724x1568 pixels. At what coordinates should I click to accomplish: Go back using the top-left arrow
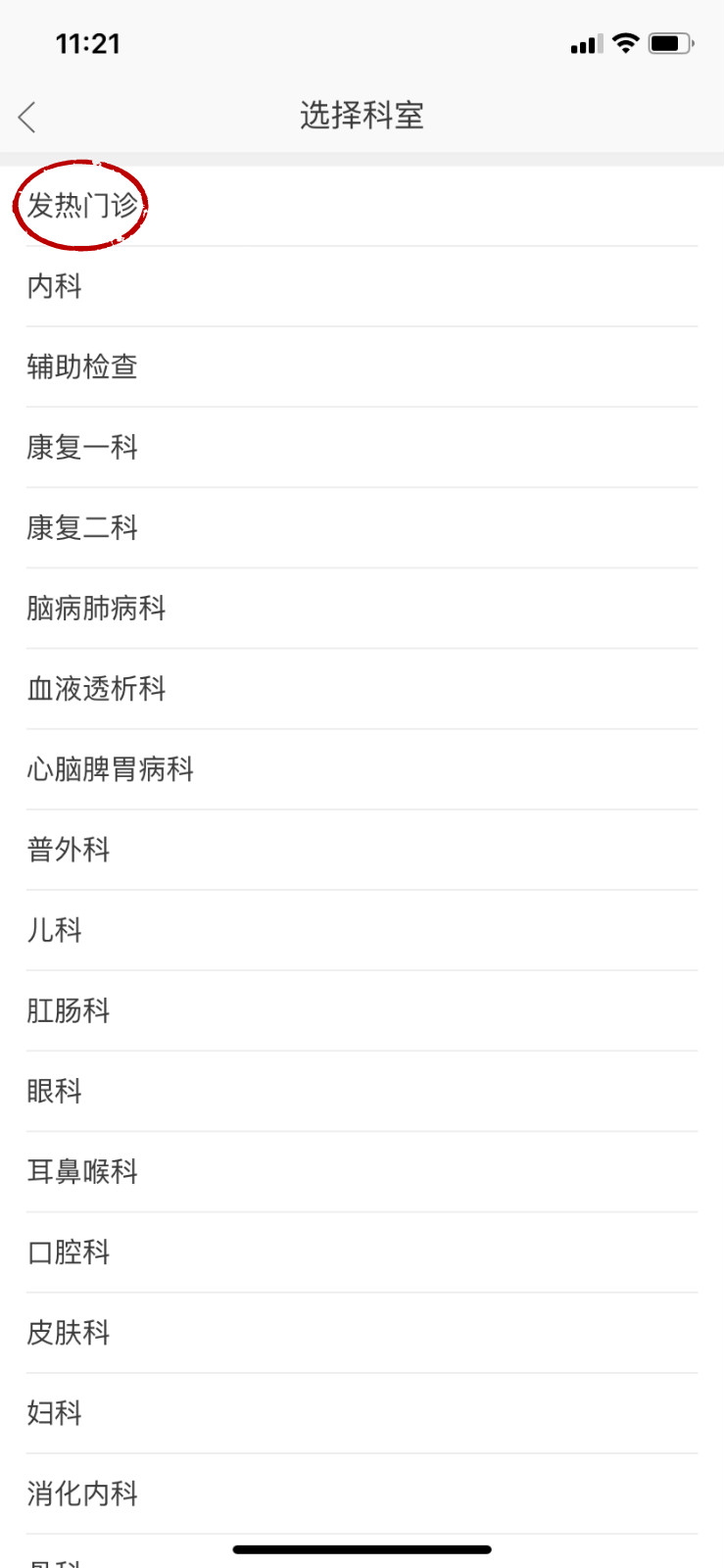[x=26, y=117]
